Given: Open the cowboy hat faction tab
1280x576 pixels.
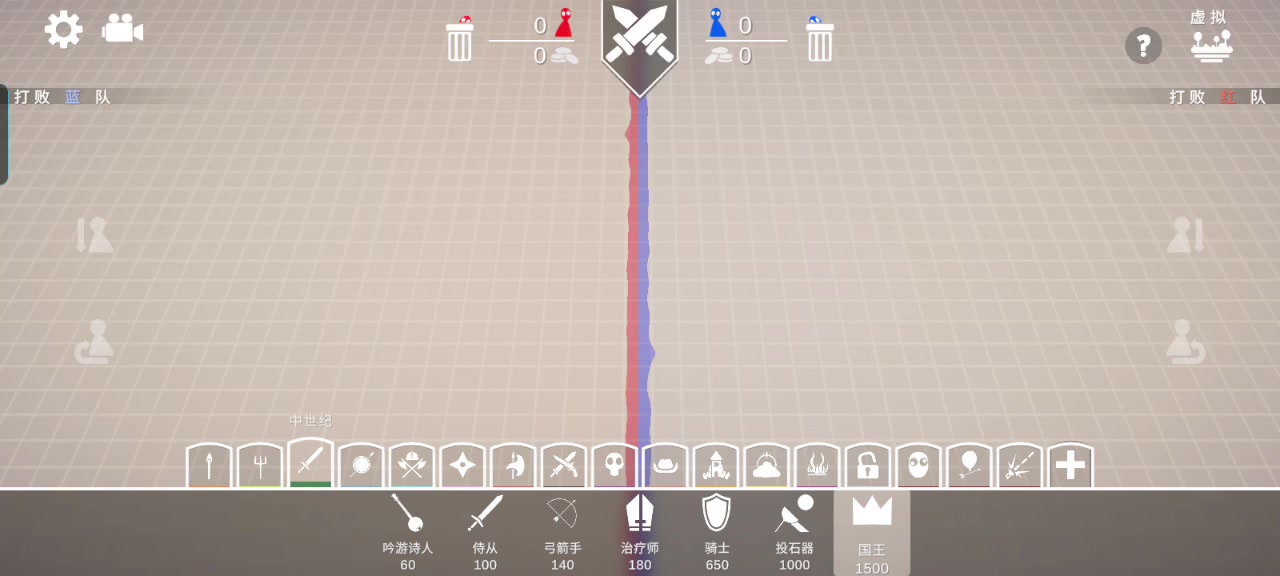Looking at the screenshot, I should 665,466.
